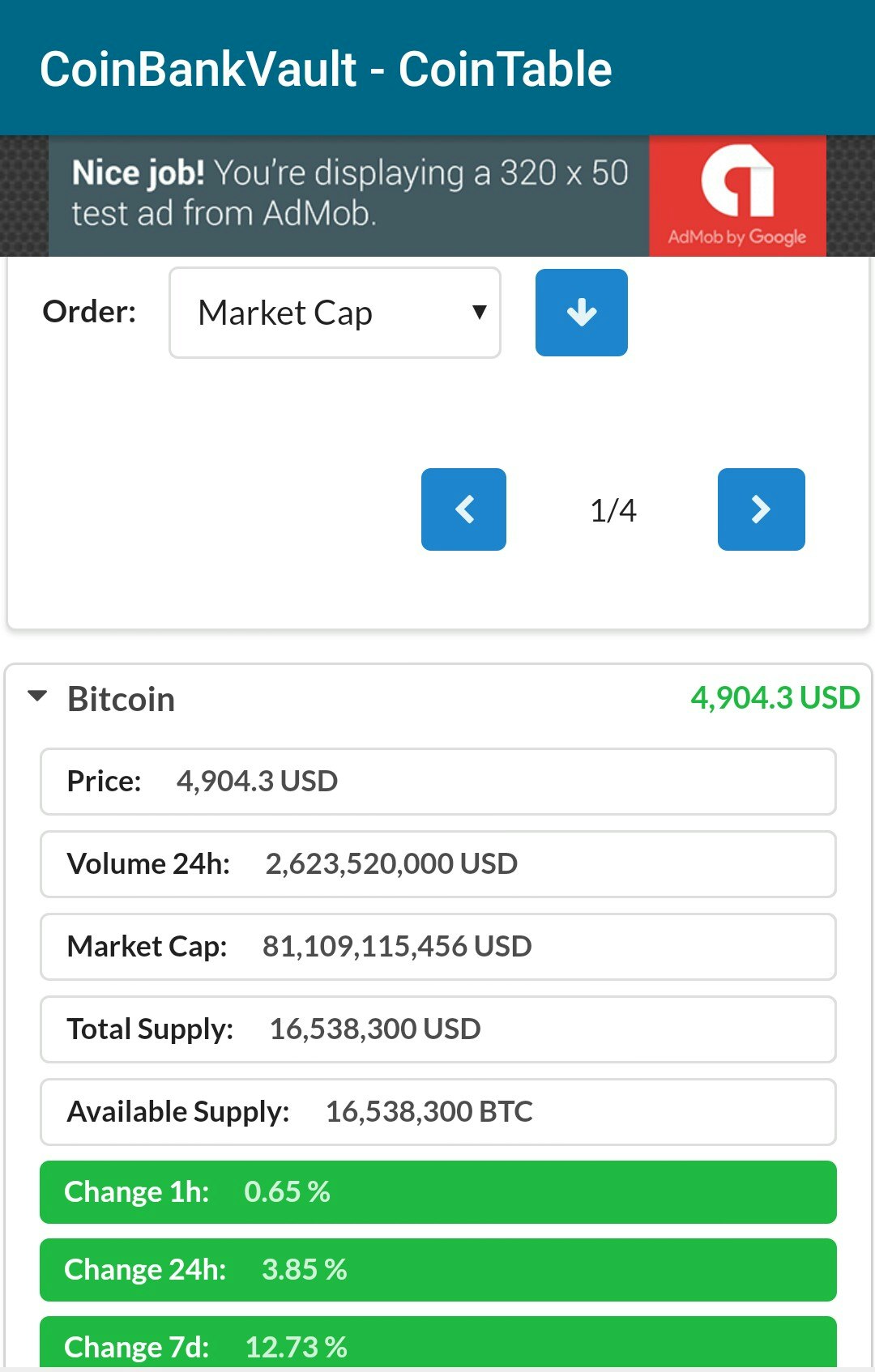Click the Volume 24h row
Screen dimensions: 875x1372
click(436, 863)
